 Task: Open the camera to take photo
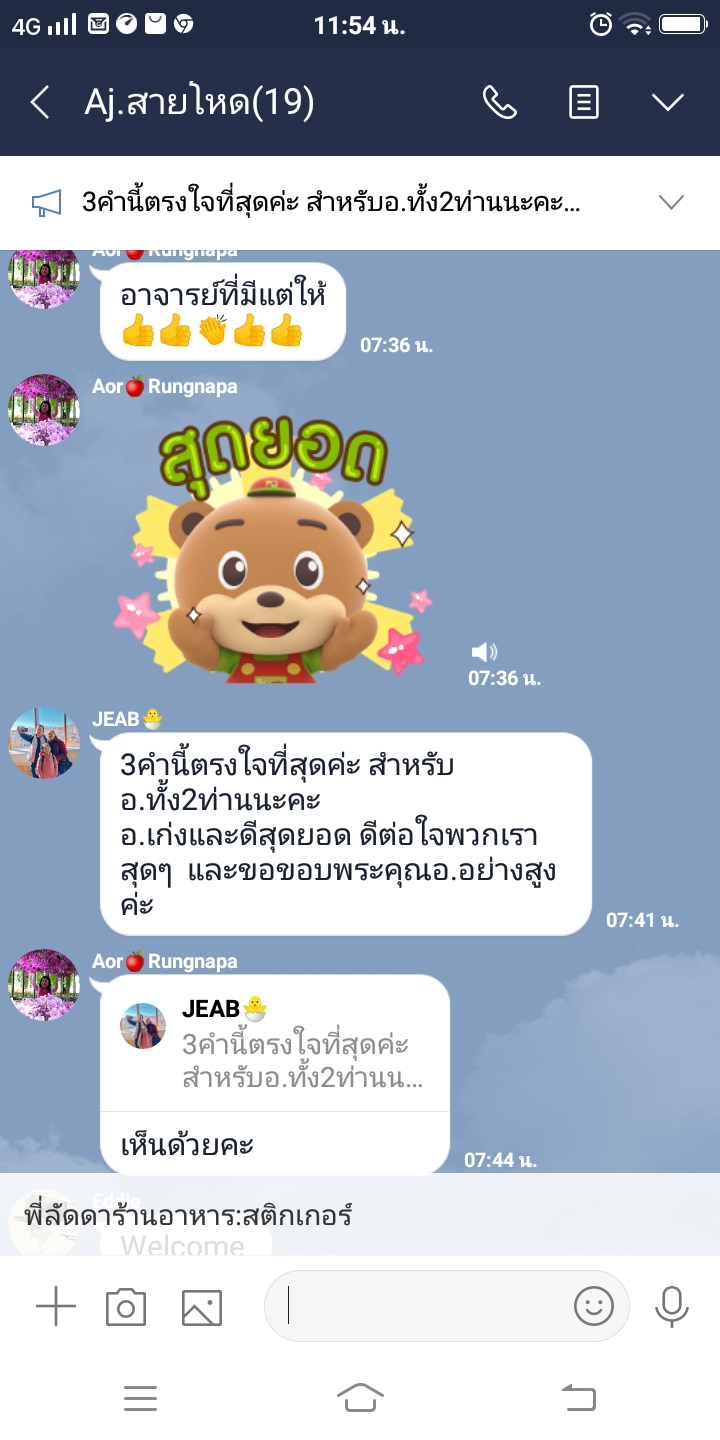[126, 1306]
